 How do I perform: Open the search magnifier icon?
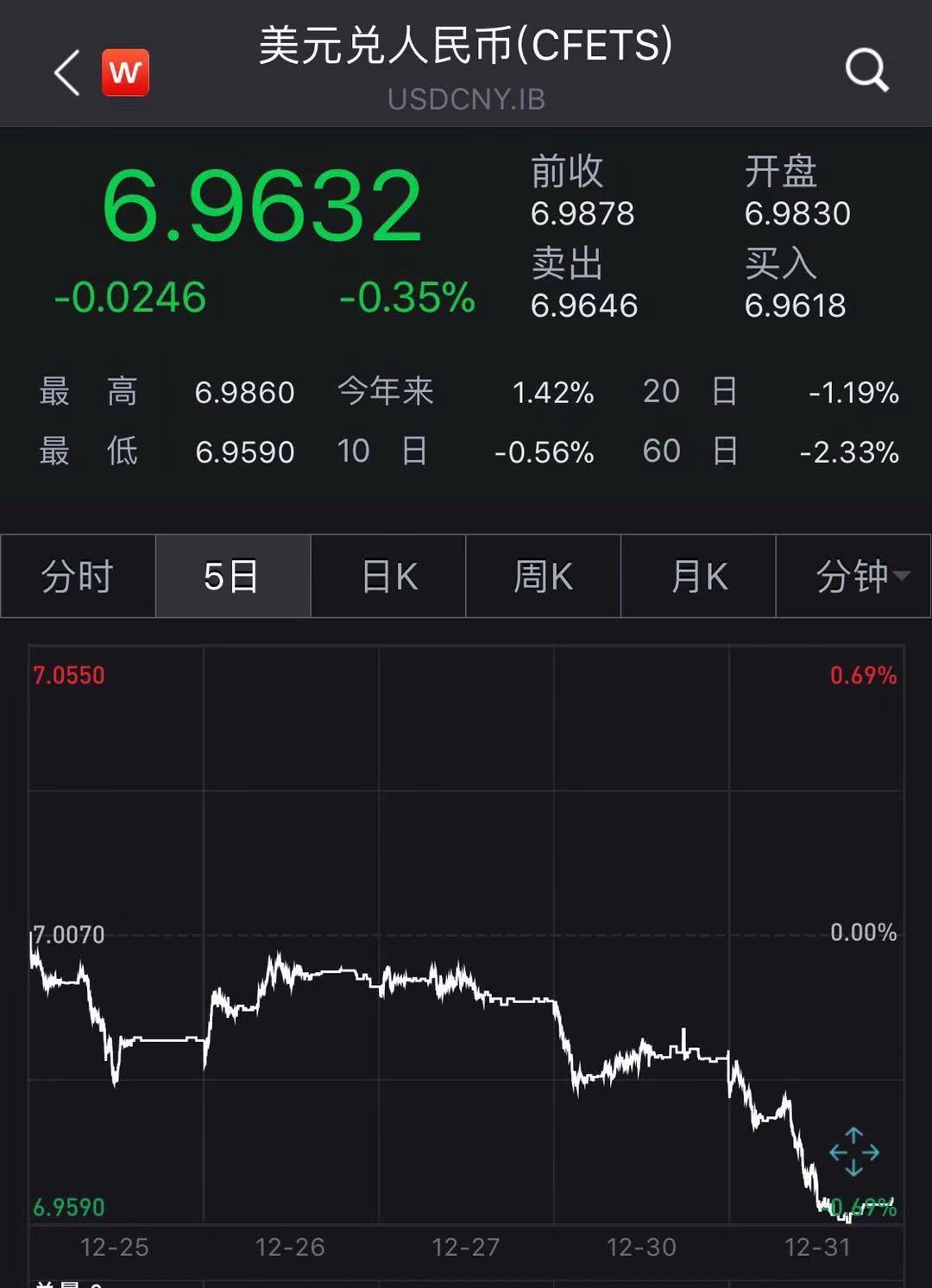(866, 71)
